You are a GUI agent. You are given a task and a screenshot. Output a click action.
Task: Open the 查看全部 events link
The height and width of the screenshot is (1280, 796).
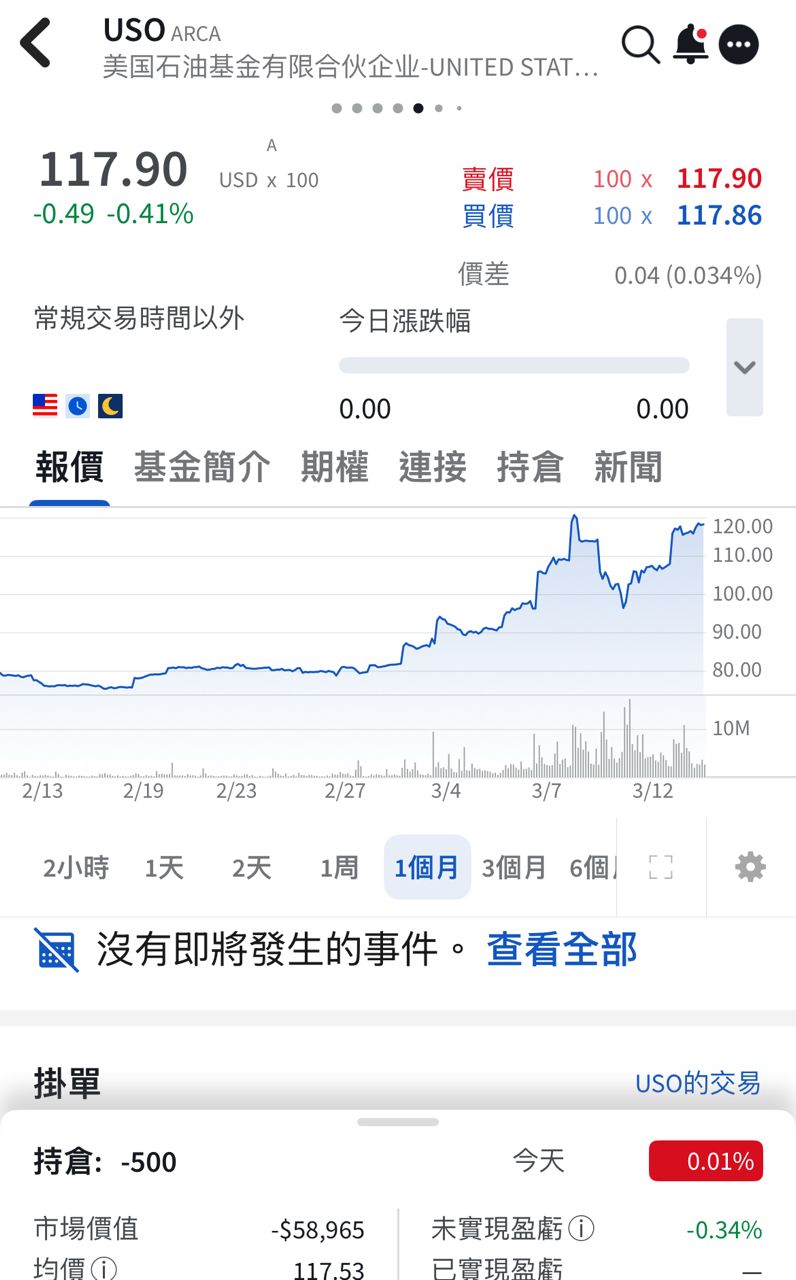[561, 948]
